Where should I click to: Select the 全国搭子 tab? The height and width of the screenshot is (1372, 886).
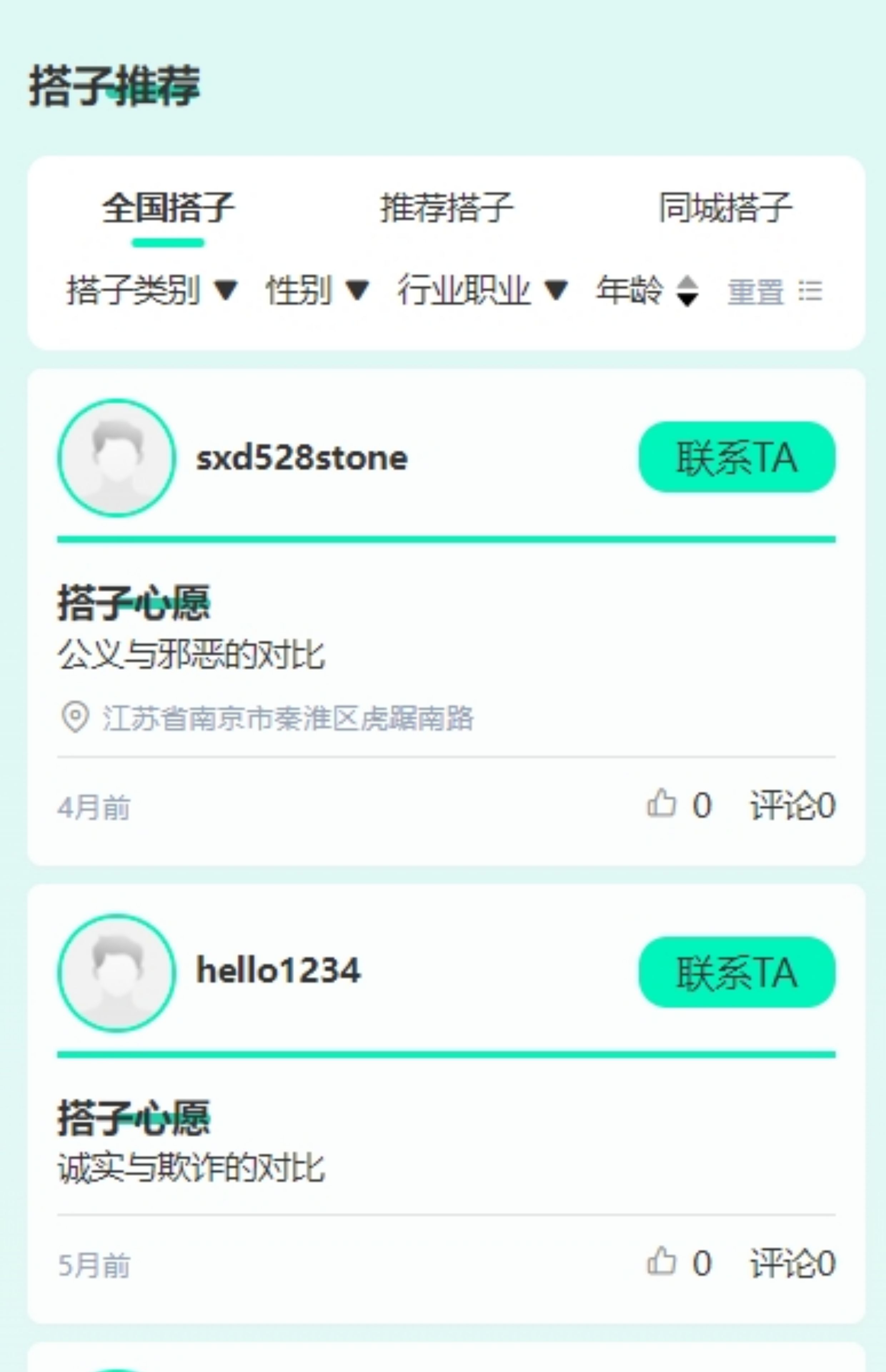point(168,208)
